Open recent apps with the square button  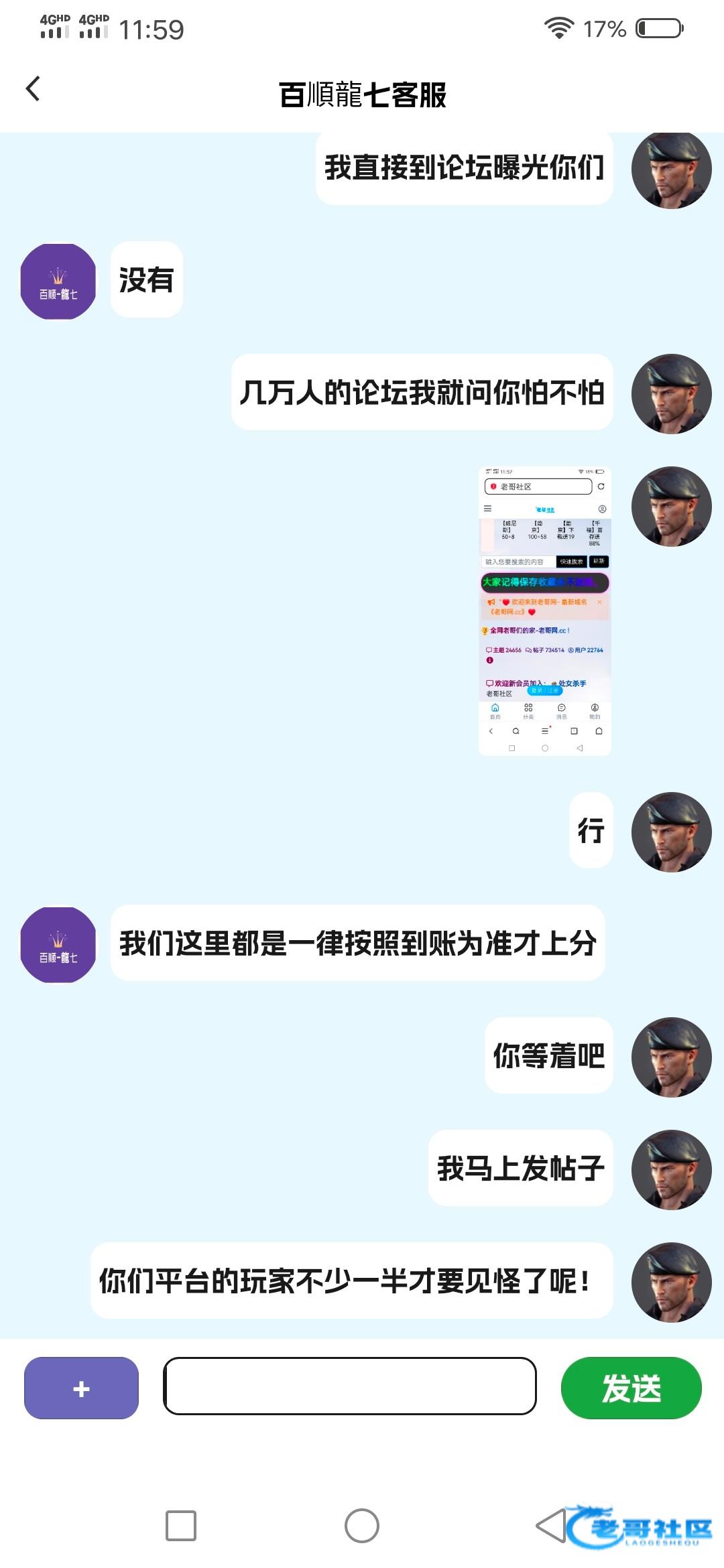(181, 1526)
